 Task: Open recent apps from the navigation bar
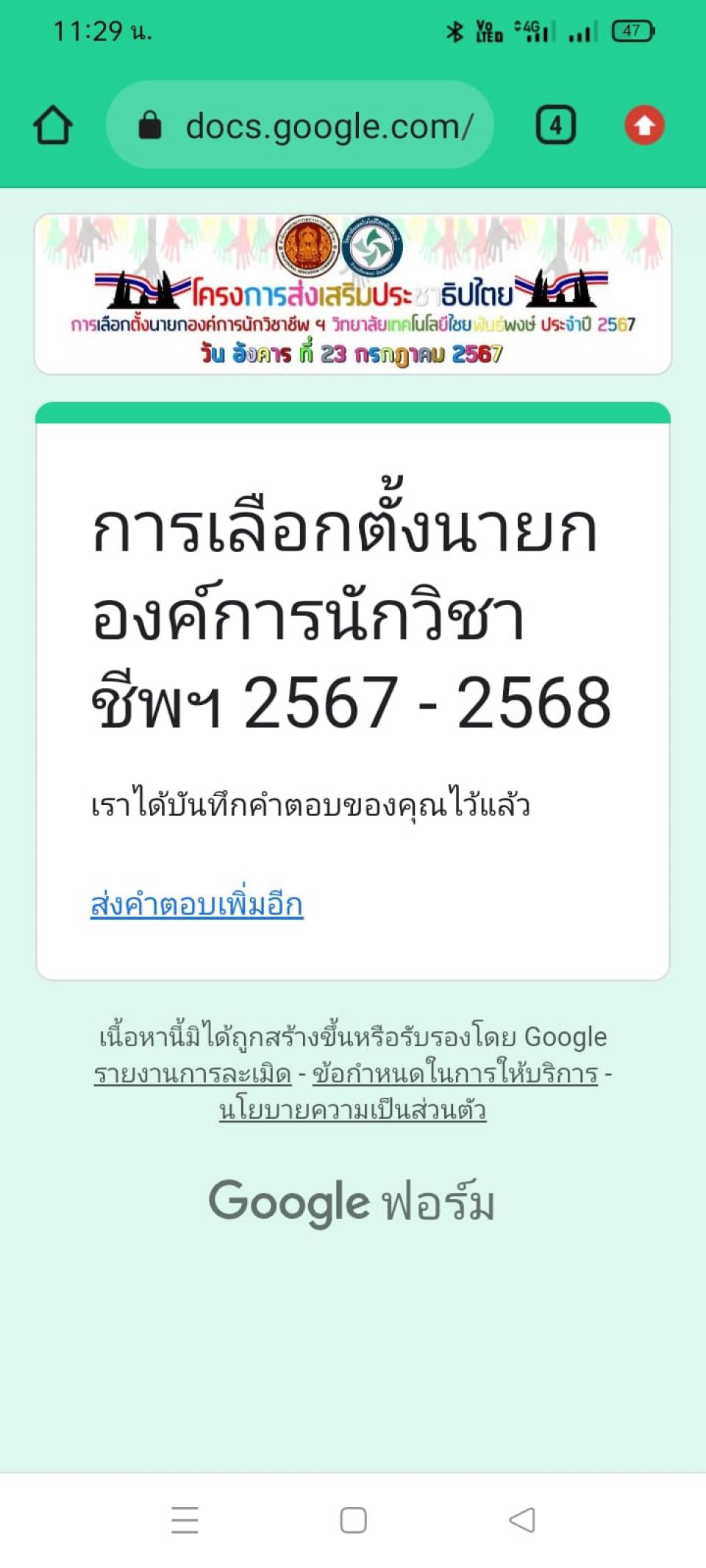(185, 1519)
